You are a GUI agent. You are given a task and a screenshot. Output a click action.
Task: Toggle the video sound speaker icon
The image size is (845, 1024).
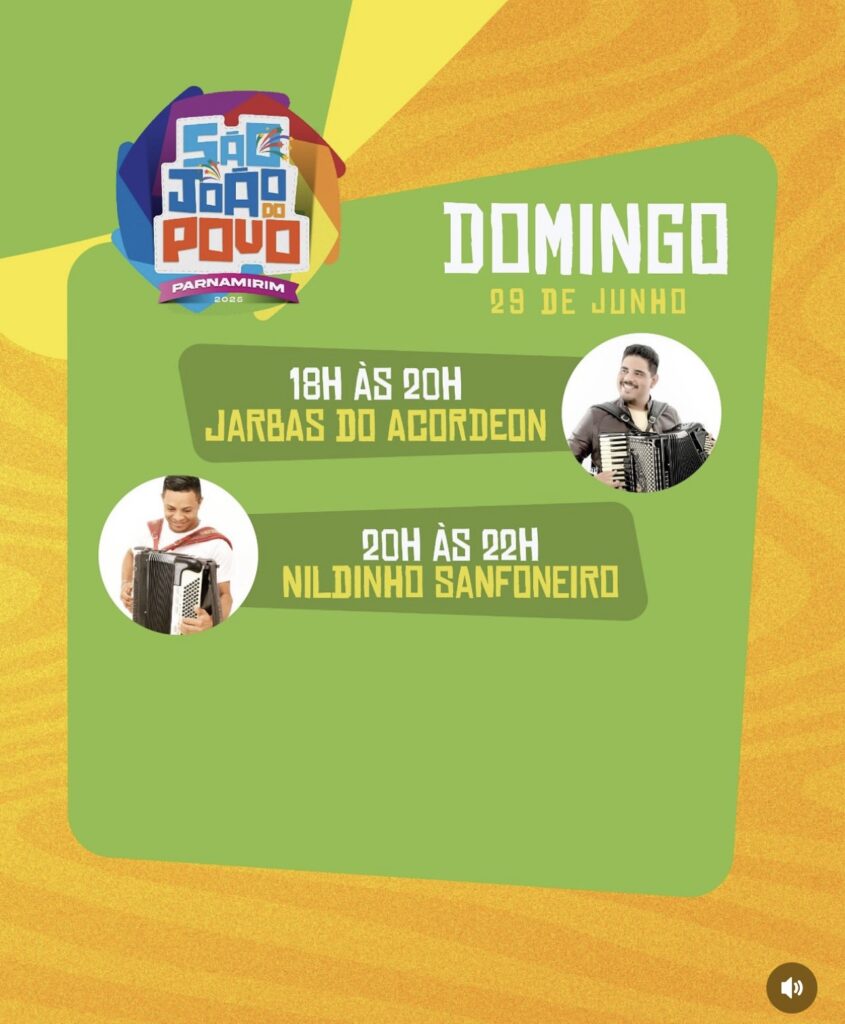[791, 988]
